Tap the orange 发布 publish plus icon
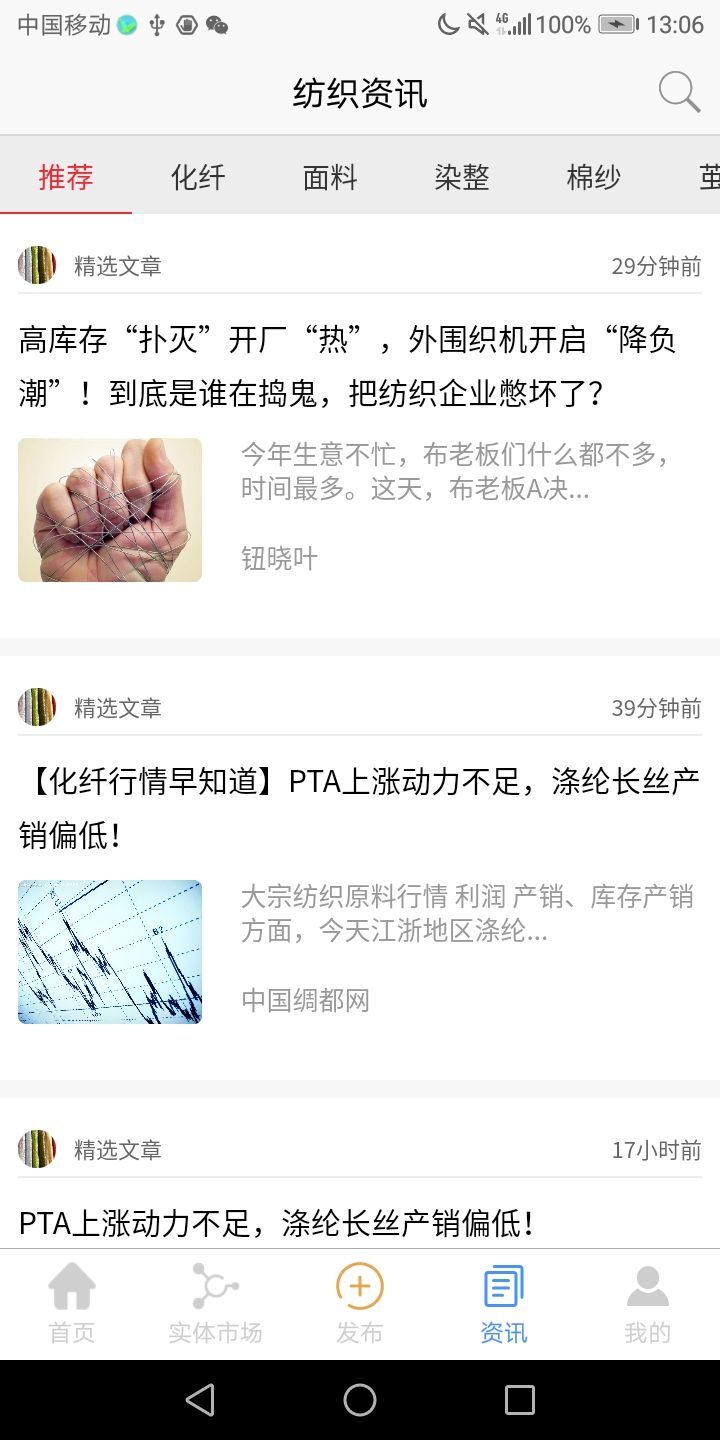This screenshot has height=1440, width=720. pyautogui.click(x=359, y=1290)
